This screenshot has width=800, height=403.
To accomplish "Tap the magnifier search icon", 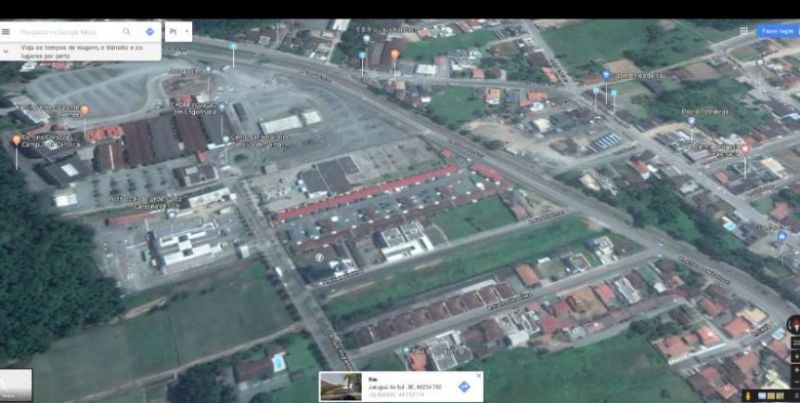I will pyautogui.click(x=127, y=32).
